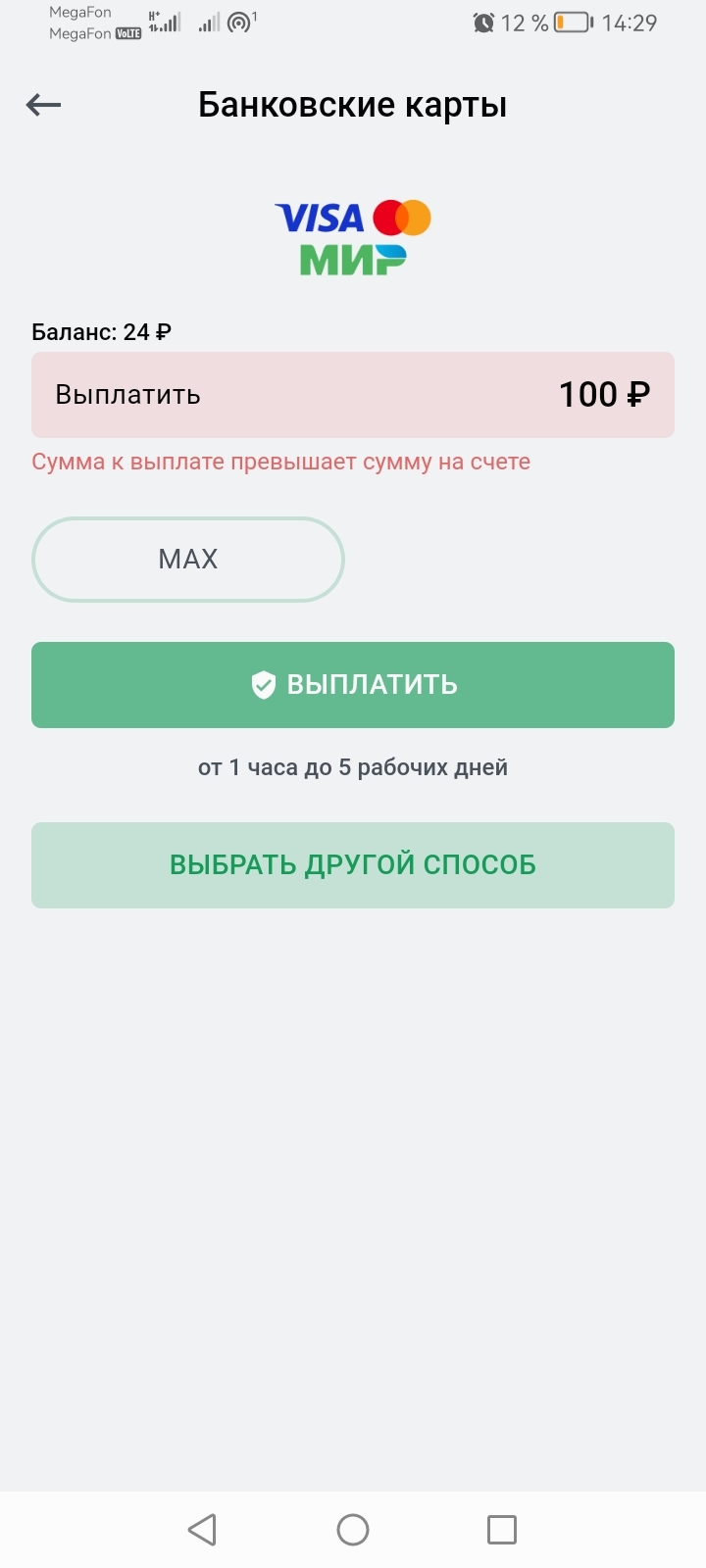Tap the system home button
This screenshot has width=706, height=1568.
coord(353,1530)
